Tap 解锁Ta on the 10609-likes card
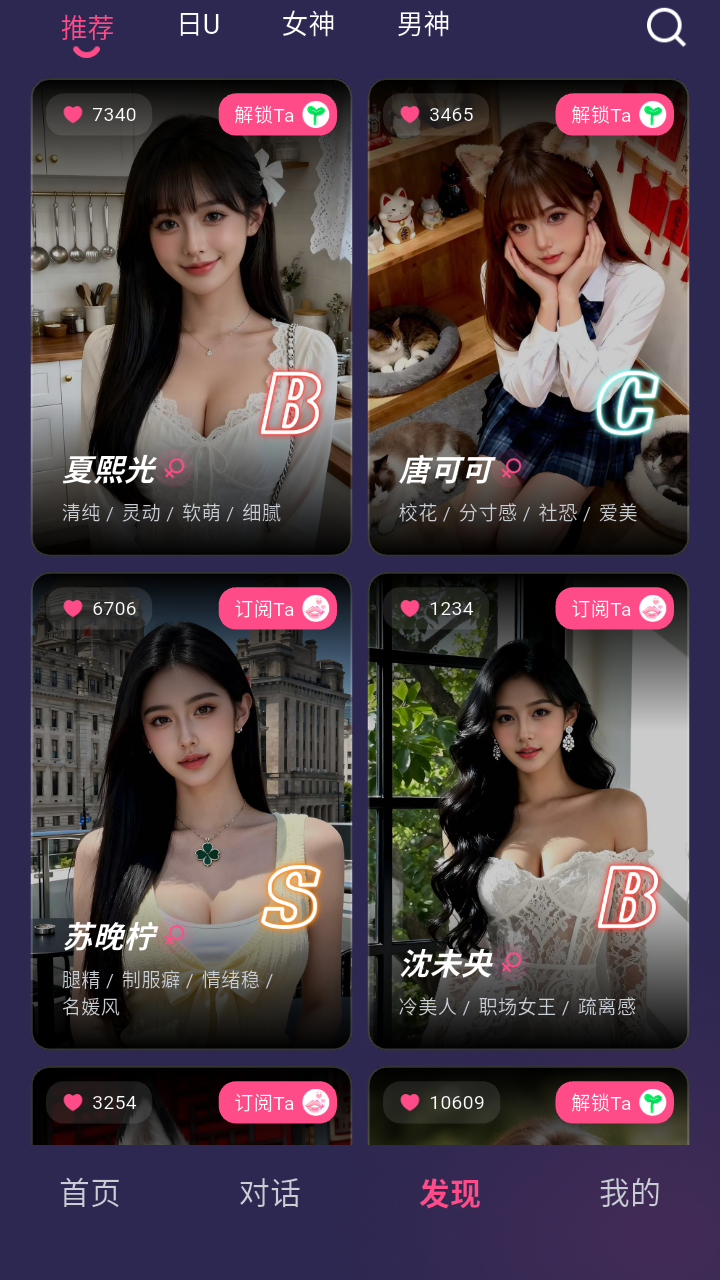The height and width of the screenshot is (1280, 720). [x=615, y=1103]
